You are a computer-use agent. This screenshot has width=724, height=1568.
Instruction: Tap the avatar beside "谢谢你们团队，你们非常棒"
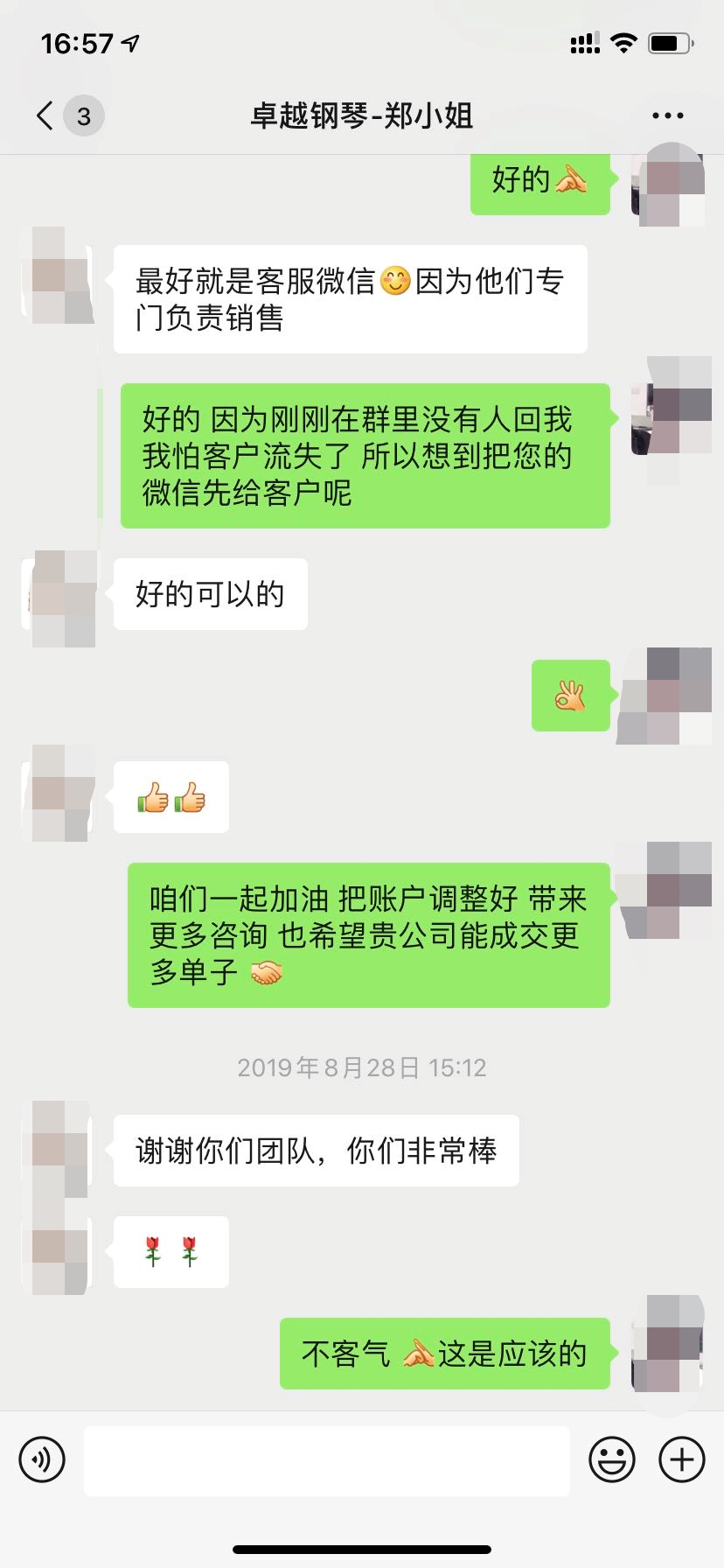[61, 1150]
